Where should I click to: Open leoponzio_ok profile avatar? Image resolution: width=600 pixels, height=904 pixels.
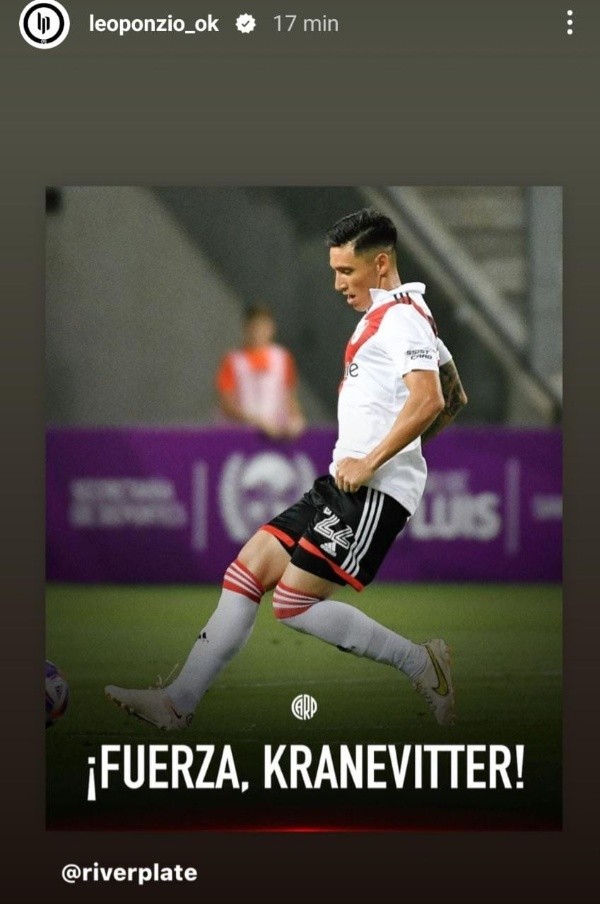coord(44,24)
